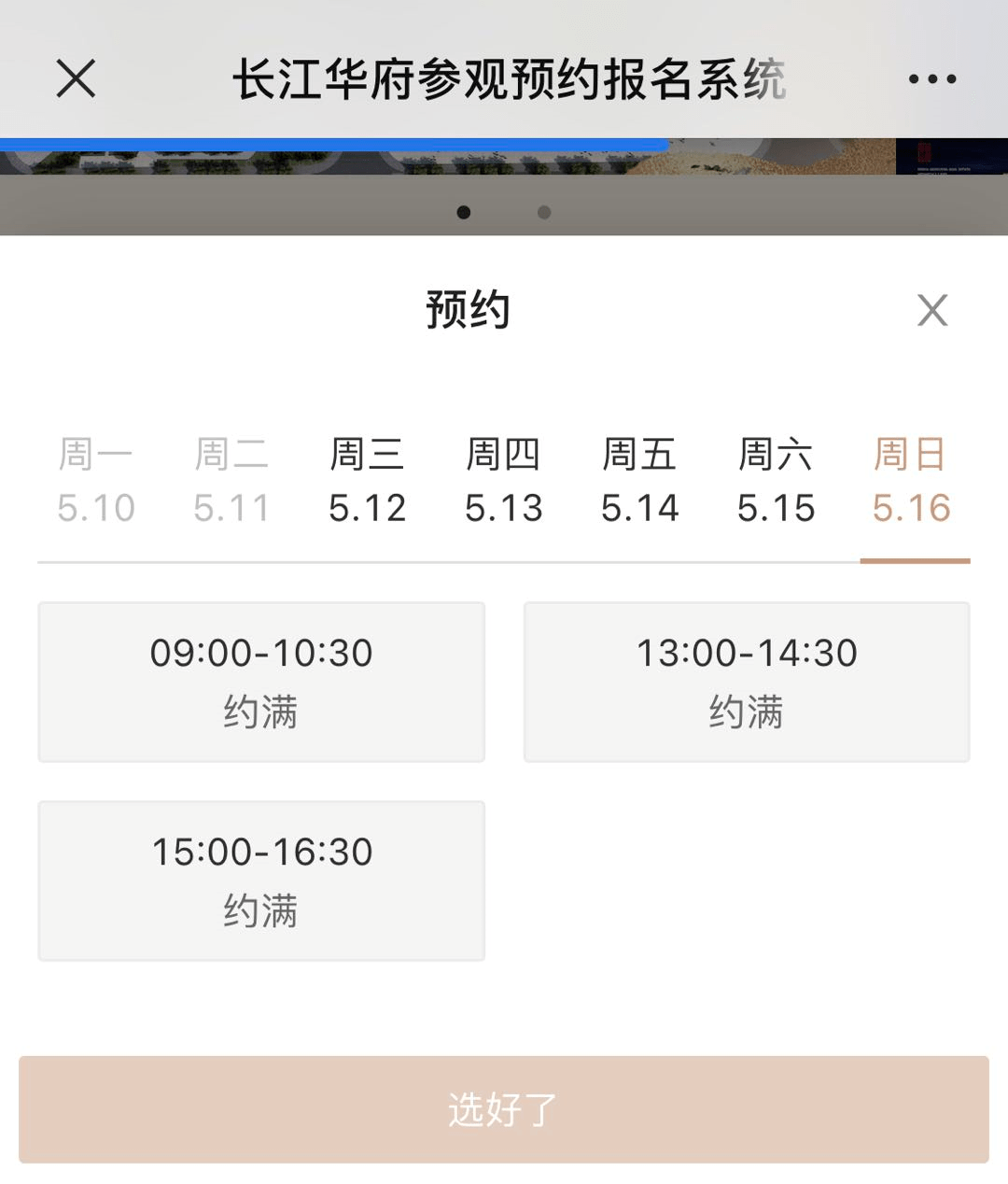Click the 预约 dialog title
1008x1184 pixels.
pyautogui.click(x=465, y=309)
